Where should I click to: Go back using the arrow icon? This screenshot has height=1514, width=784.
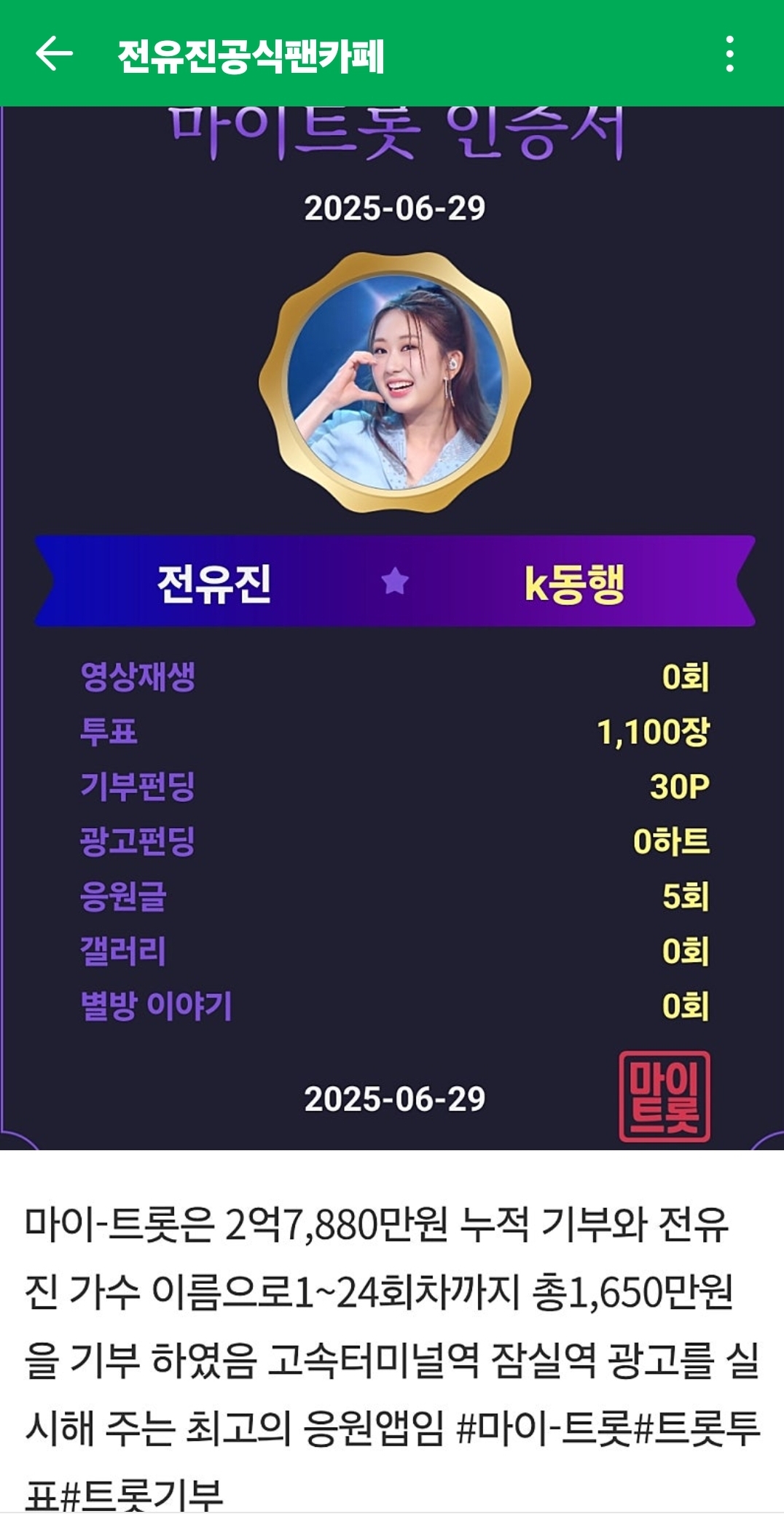tap(54, 54)
